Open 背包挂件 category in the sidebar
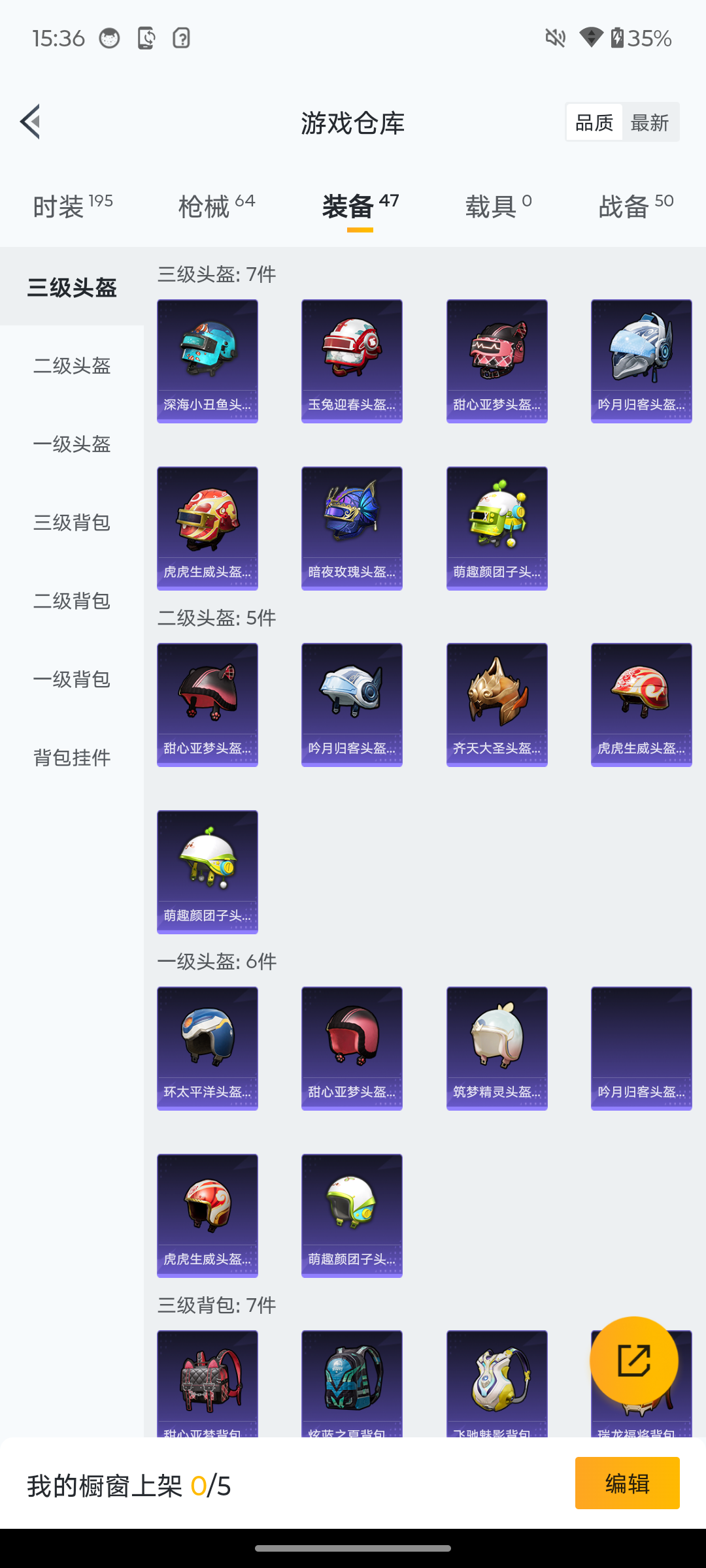This screenshot has width=706, height=1568. [72, 757]
